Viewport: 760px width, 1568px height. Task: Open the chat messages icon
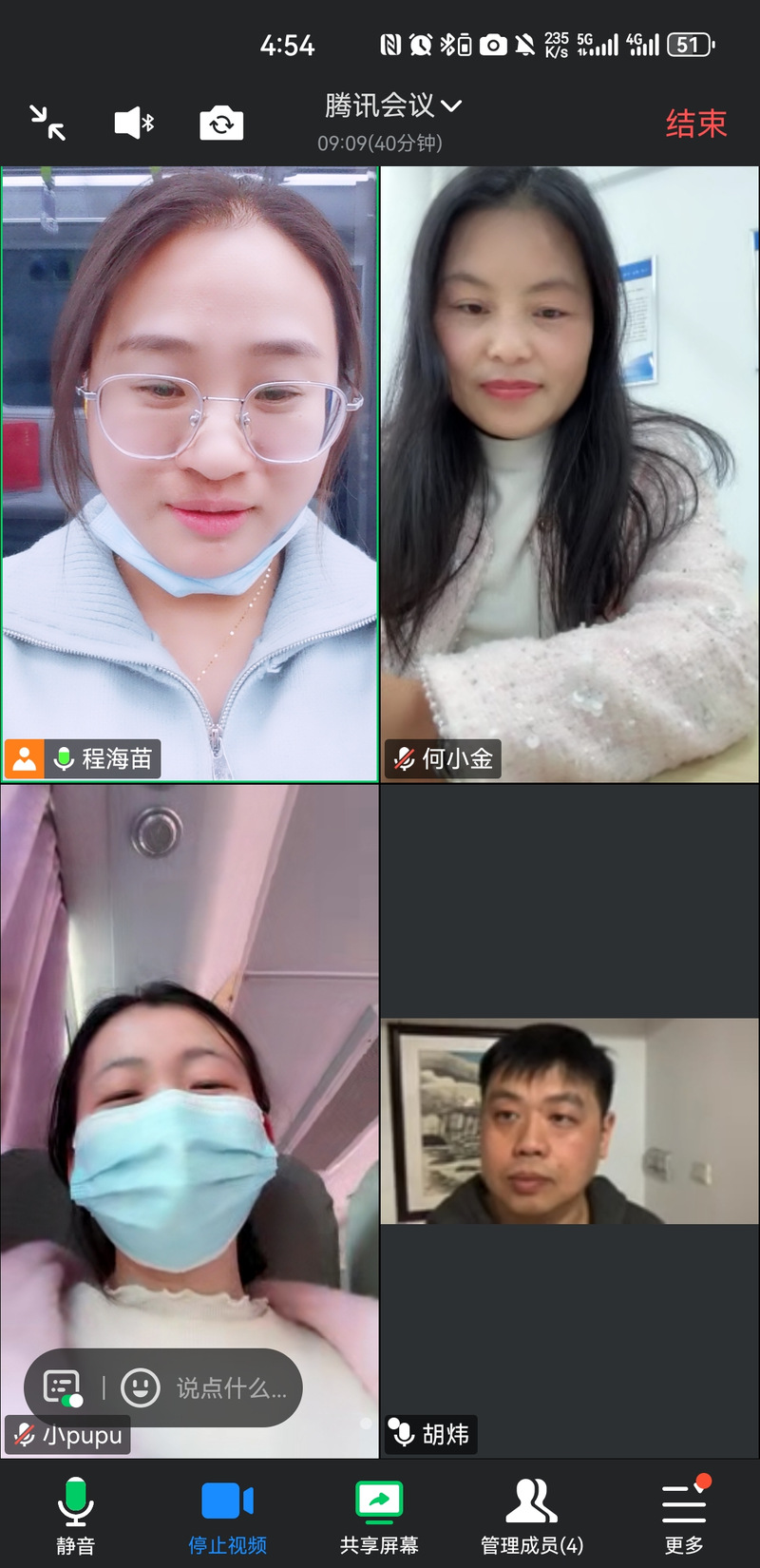63,1387
